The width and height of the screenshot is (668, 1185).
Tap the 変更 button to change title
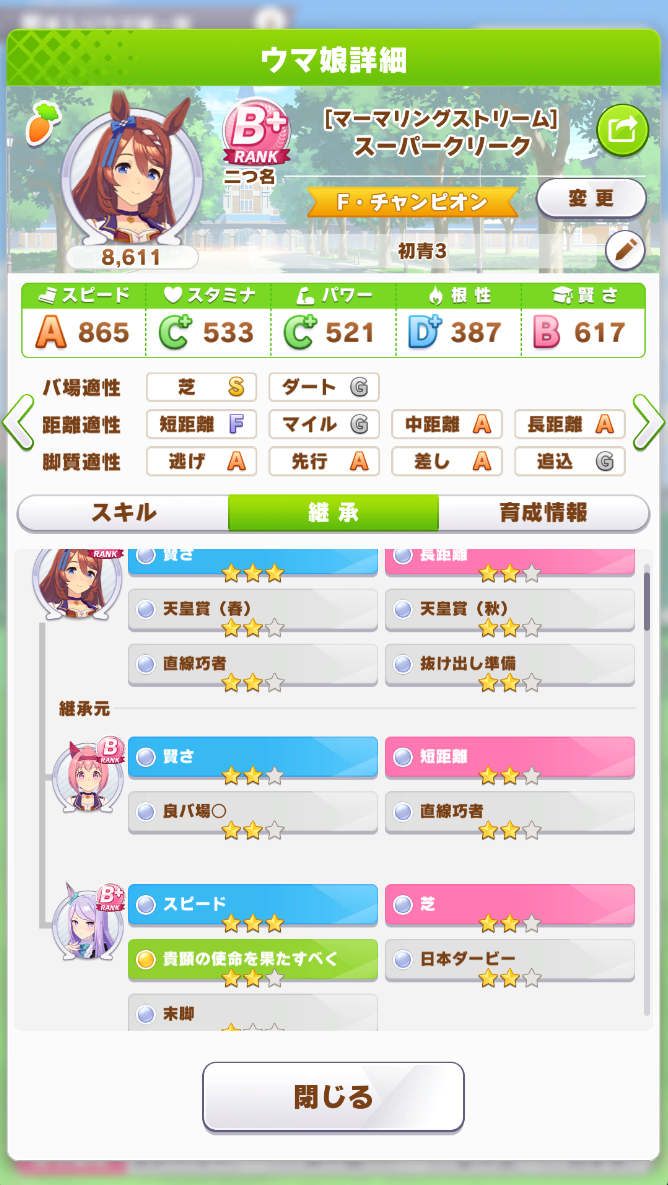[591, 199]
